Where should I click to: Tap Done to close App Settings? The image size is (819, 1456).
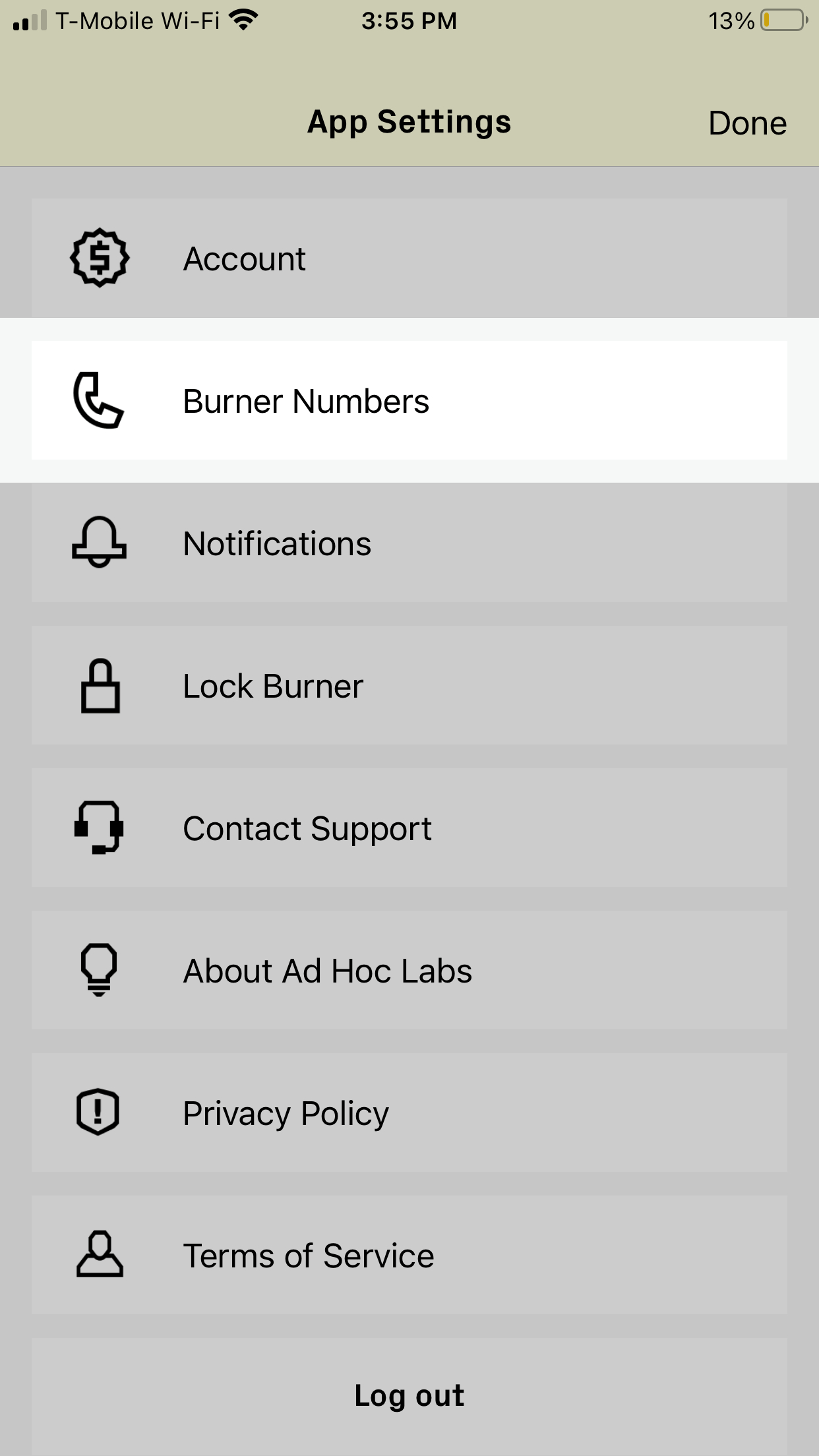747,123
